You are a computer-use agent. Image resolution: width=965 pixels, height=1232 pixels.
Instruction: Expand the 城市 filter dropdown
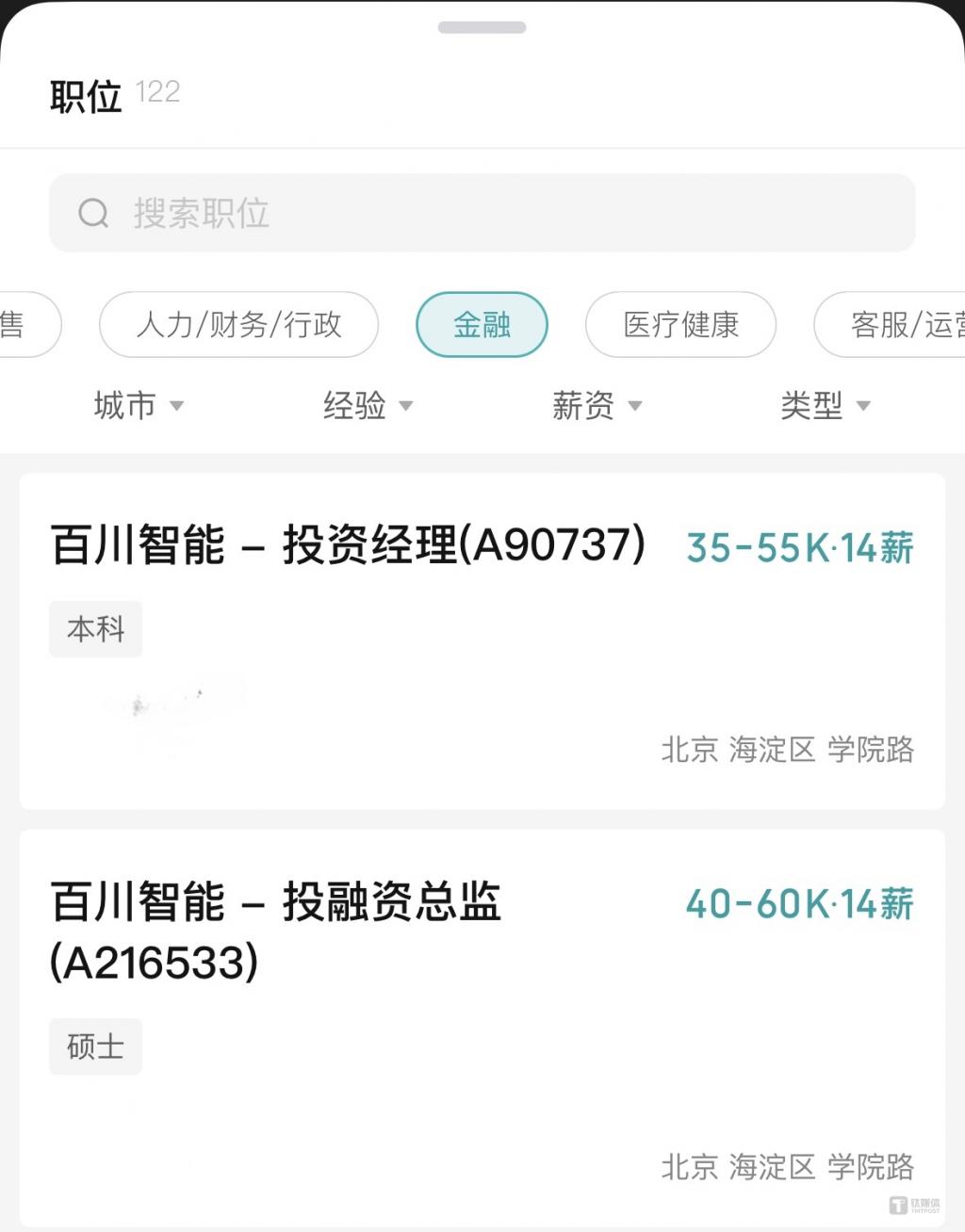tap(139, 406)
